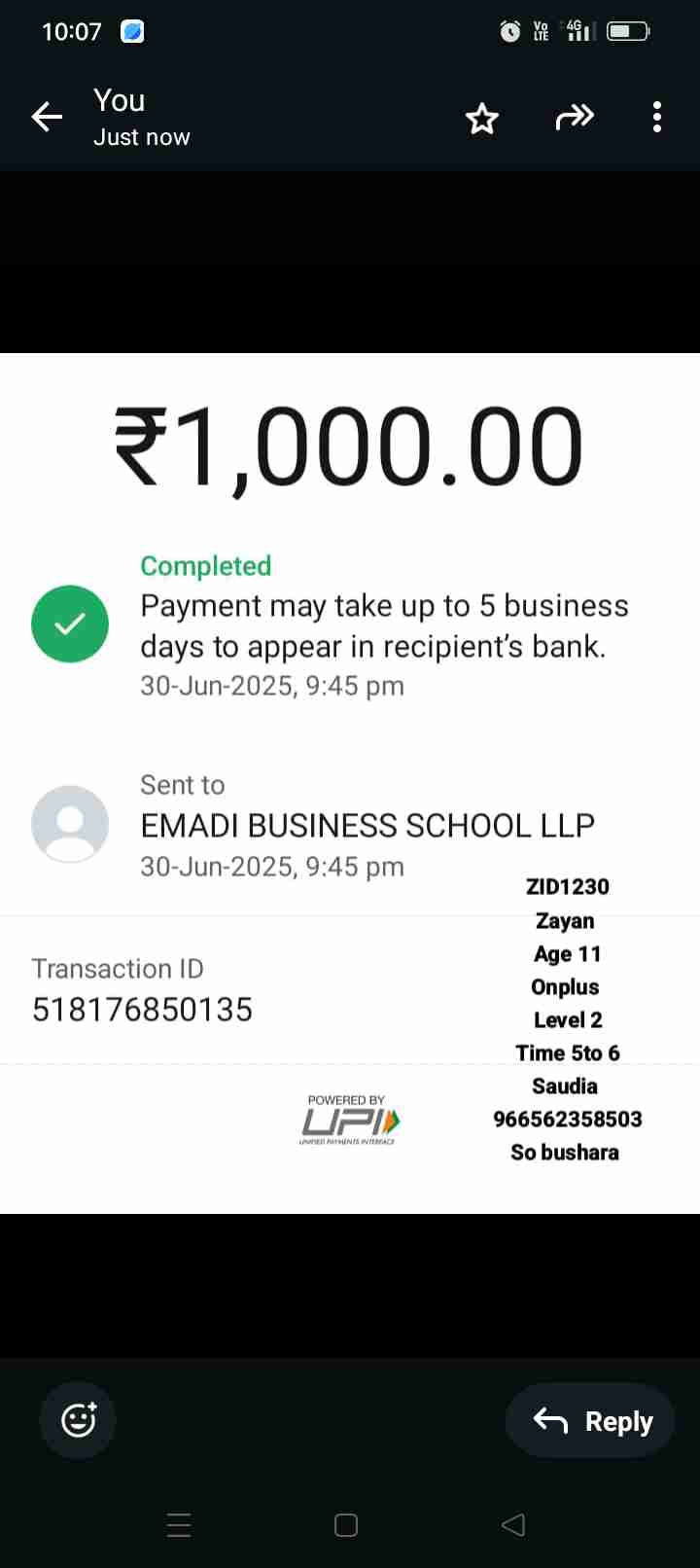This screenshot has height=1568, width=700.
Task: Go back from the image viewer
Action: pyautogui.click(x=47, y=118)
